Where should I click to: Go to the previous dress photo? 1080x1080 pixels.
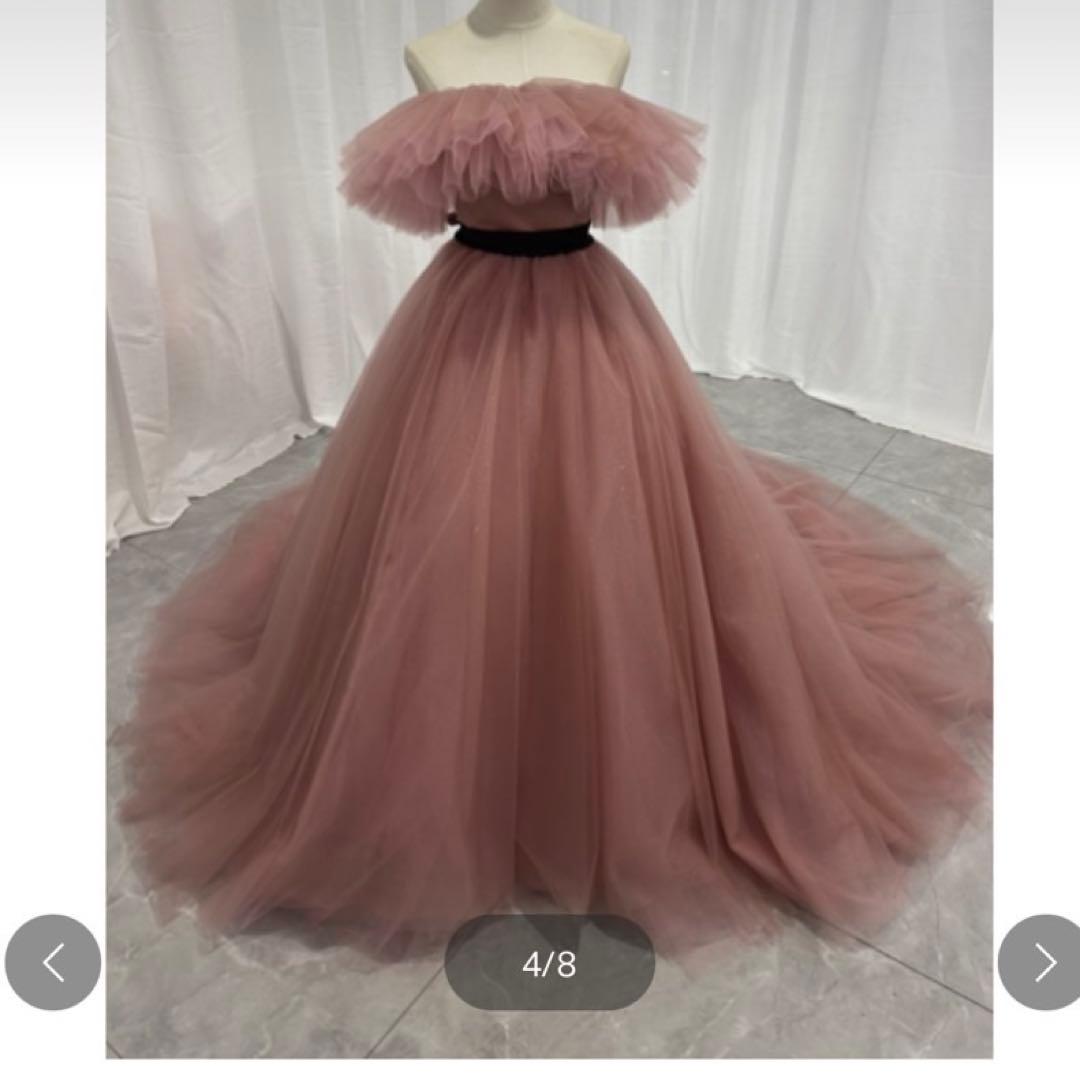(53, 962)
